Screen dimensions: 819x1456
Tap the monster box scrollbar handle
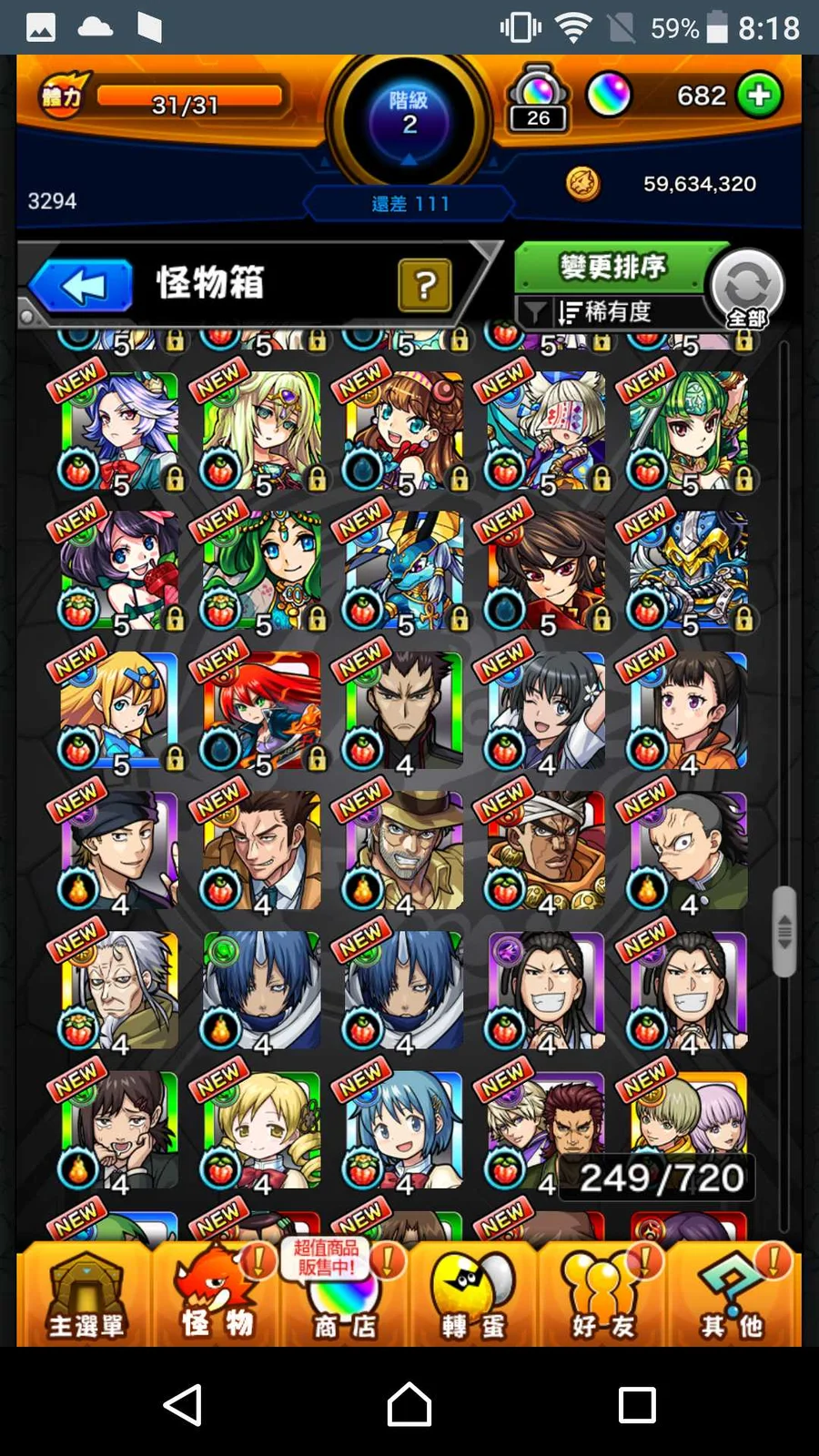point(784,931)
